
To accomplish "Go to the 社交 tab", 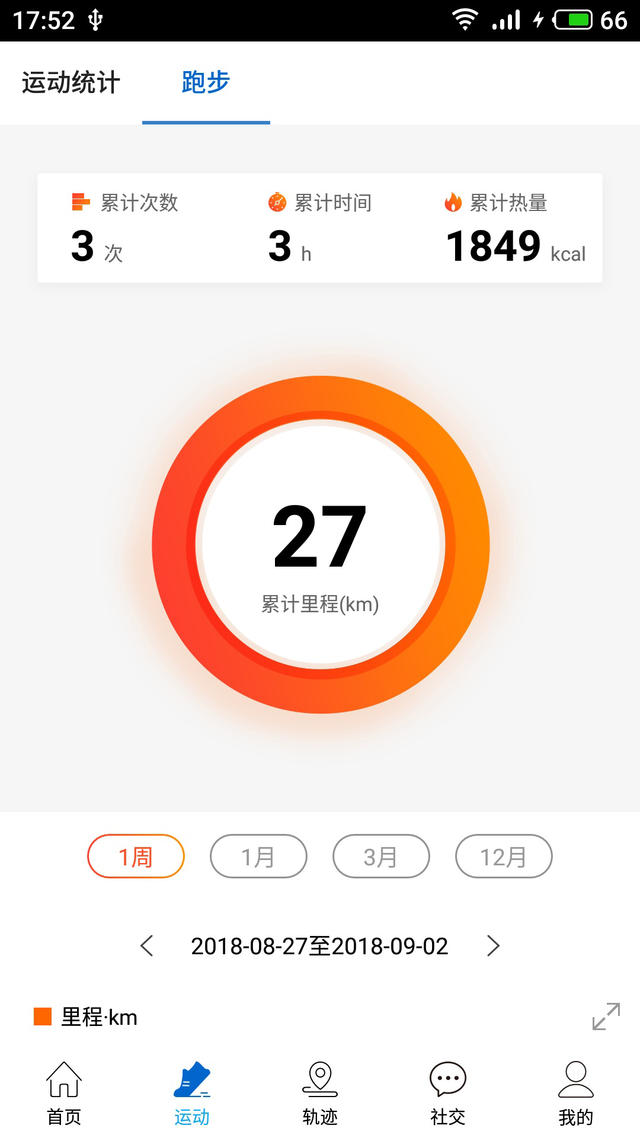I will pyautogui.click(x=448, y=1093).
